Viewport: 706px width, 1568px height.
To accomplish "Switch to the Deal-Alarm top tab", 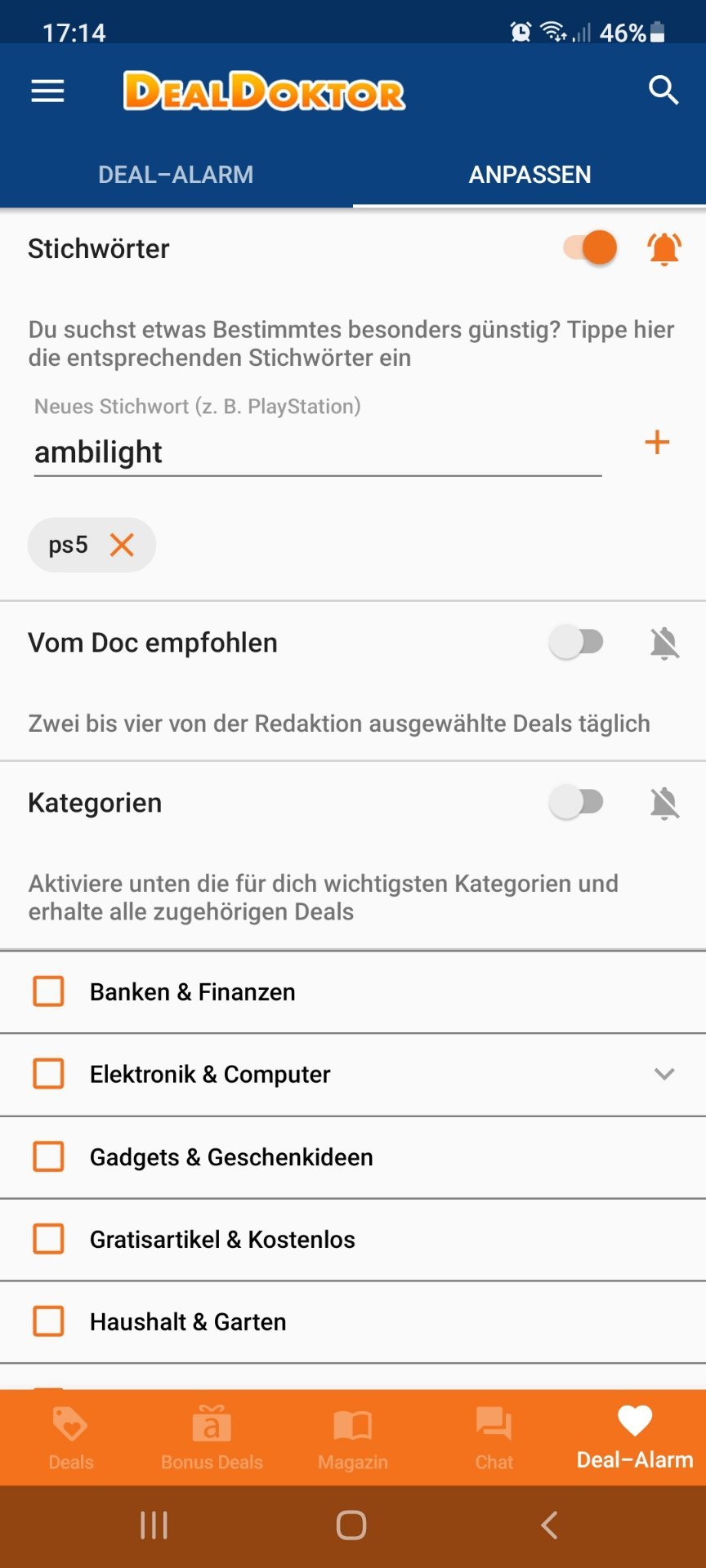I will pyautogui.click(x=176, y=174).
